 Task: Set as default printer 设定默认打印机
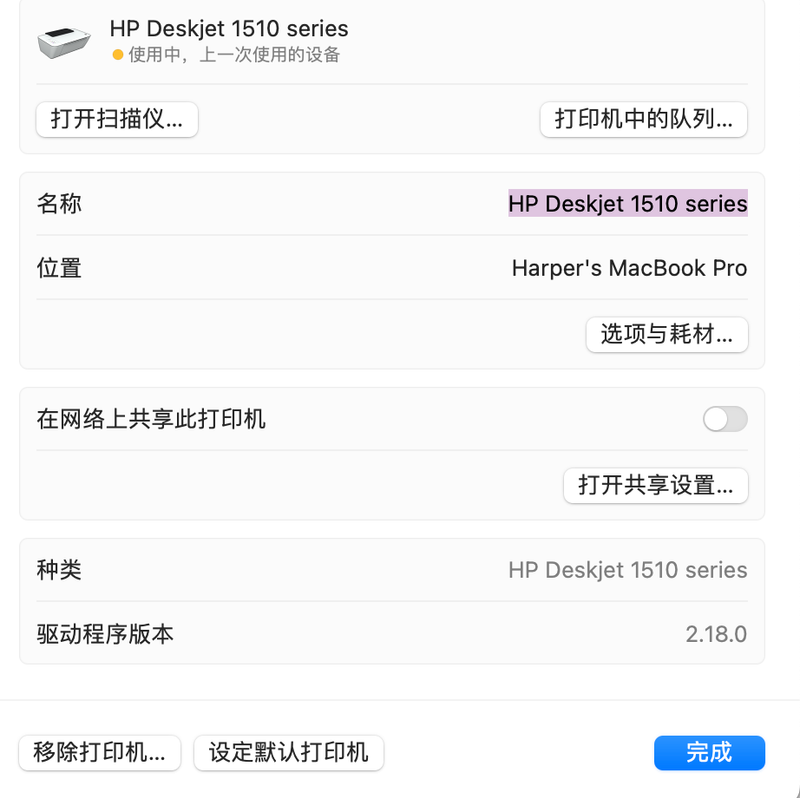288,752
